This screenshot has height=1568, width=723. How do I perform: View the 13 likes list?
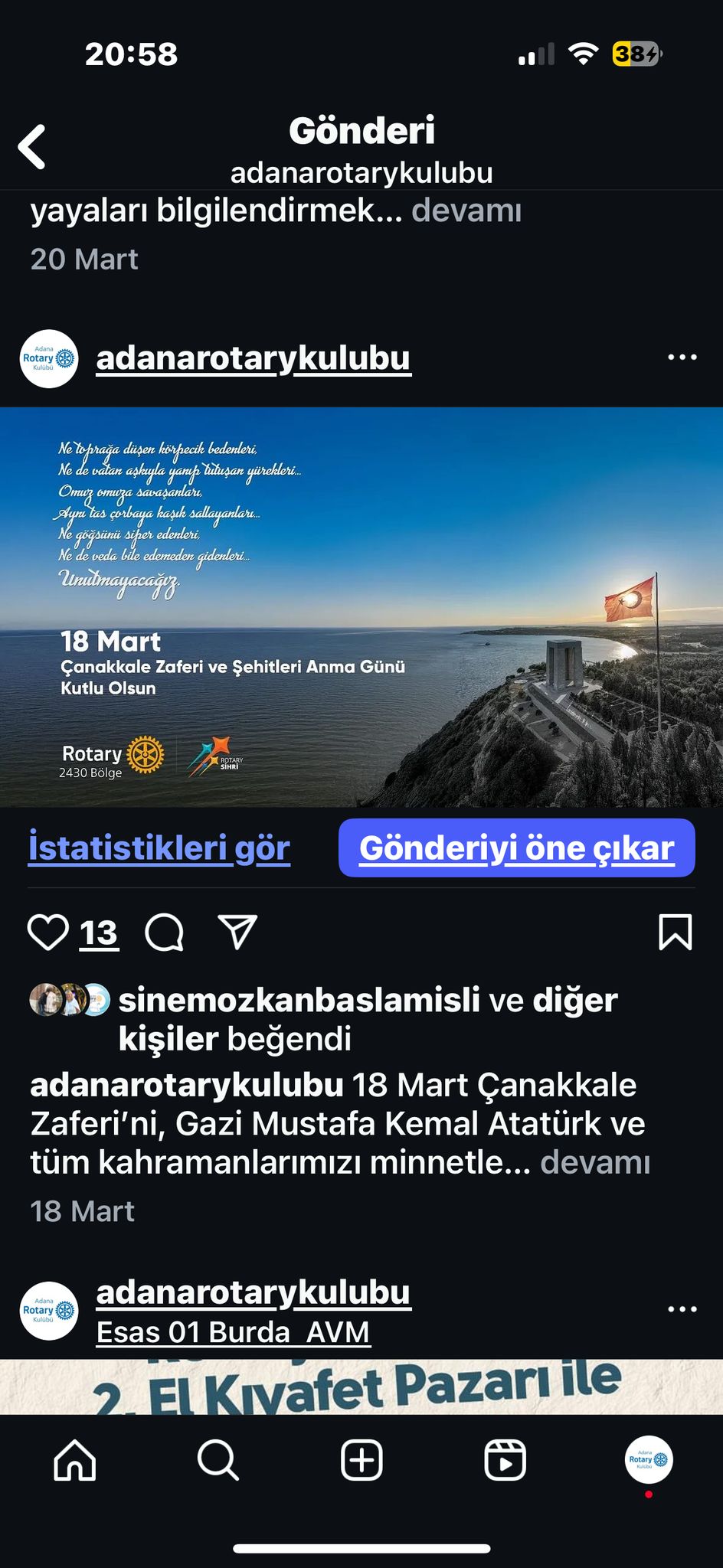(100, 933)
